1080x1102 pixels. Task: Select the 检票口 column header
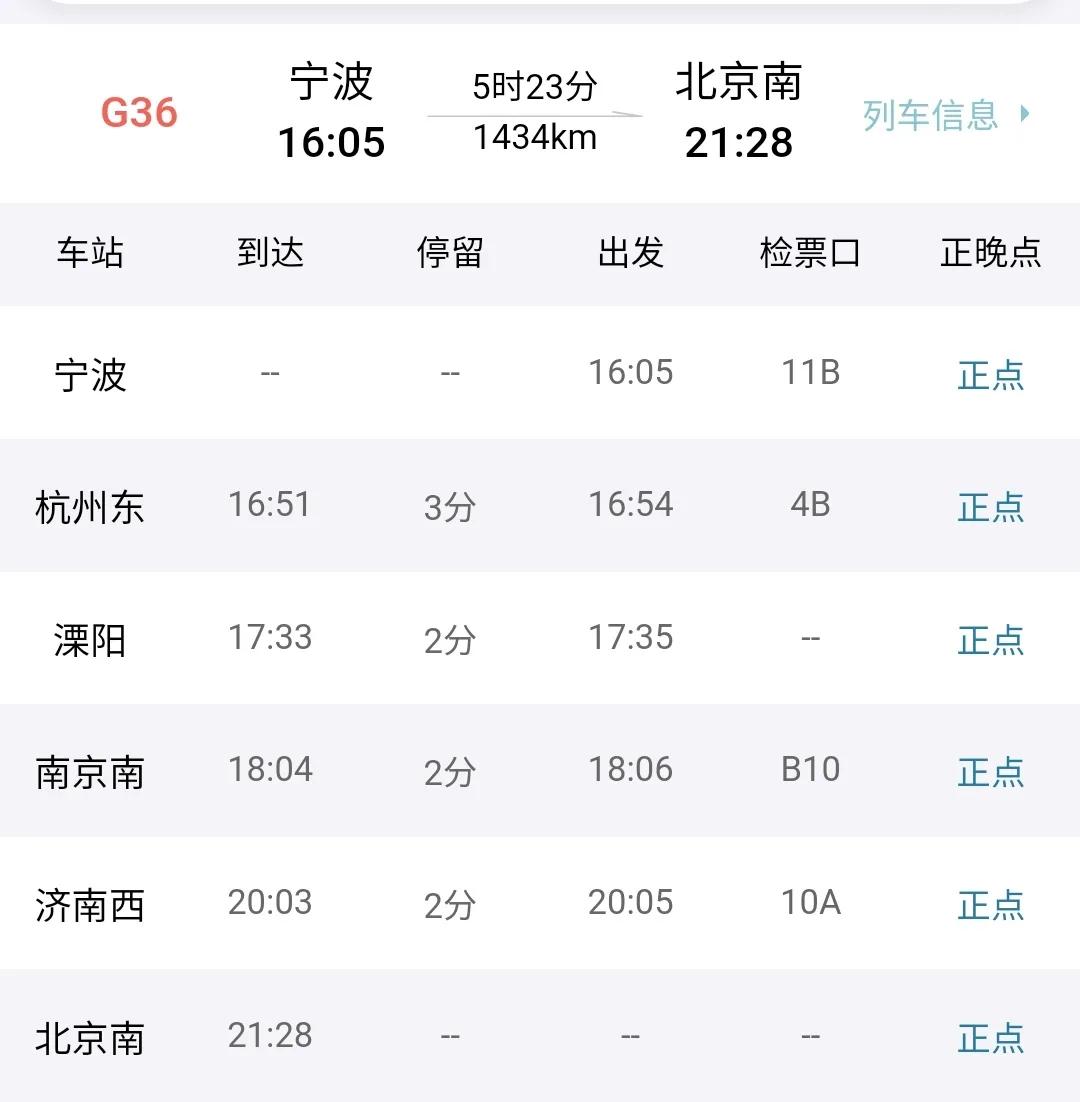808,254
